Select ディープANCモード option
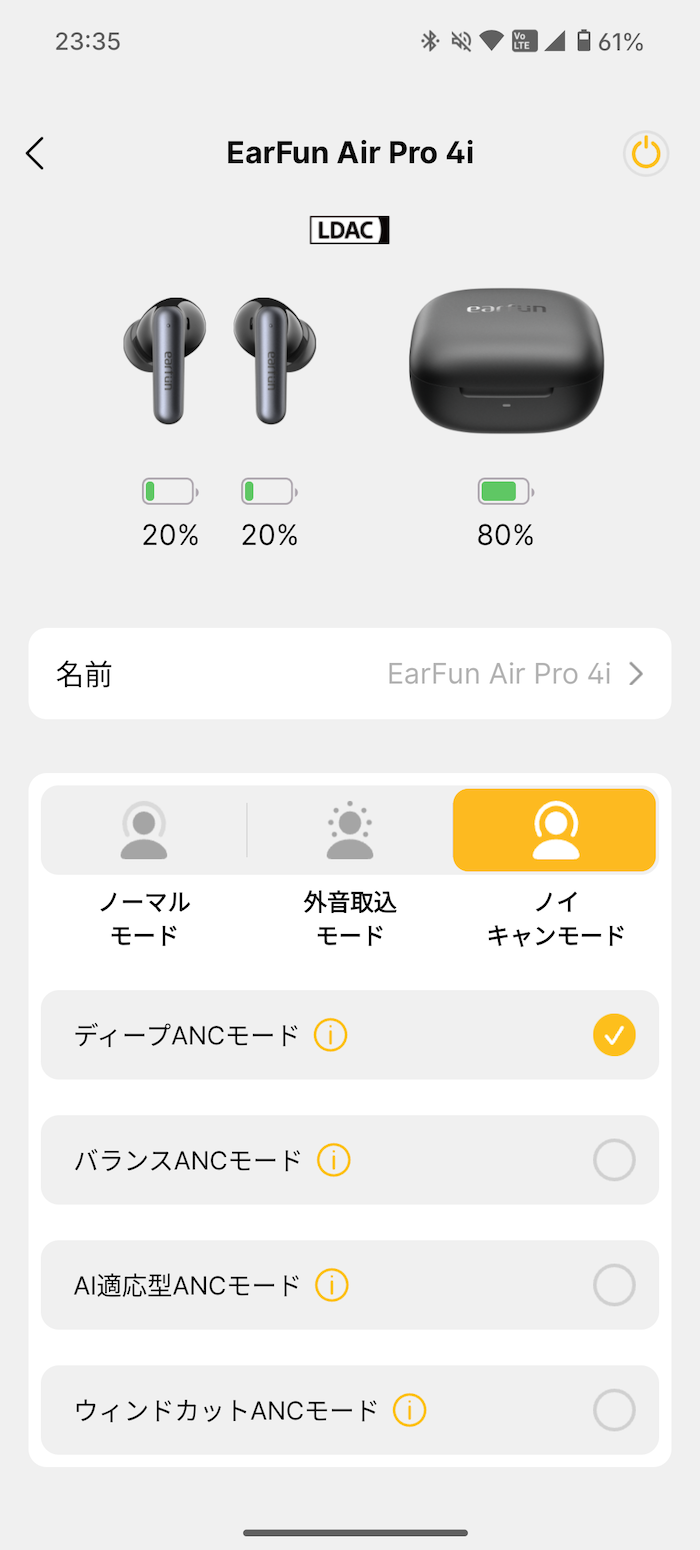 click(x=350, y=1035)
